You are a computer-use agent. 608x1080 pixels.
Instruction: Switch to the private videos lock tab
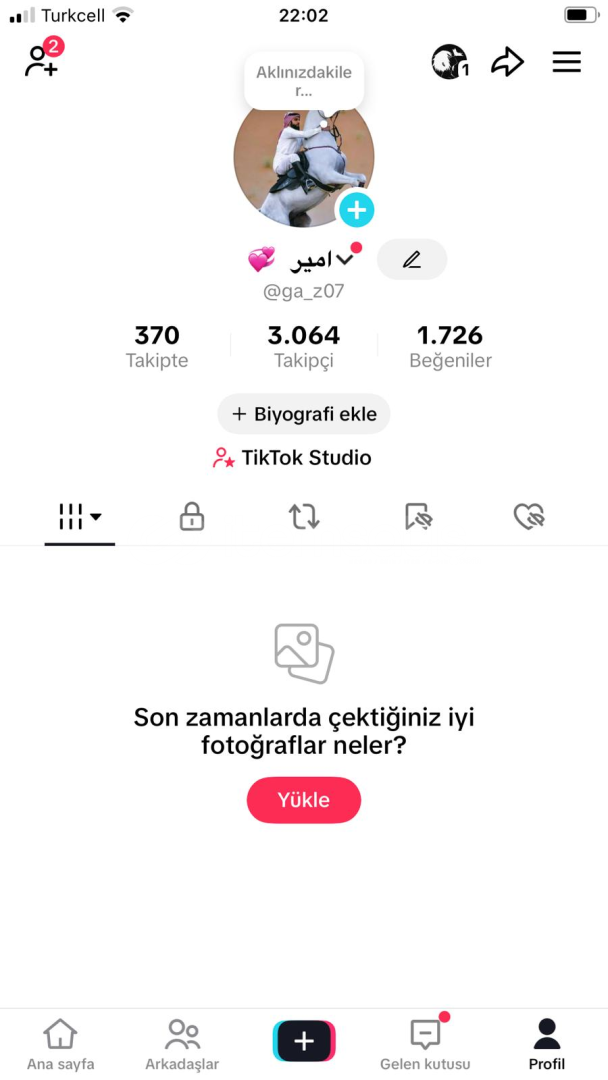point(192,516)
